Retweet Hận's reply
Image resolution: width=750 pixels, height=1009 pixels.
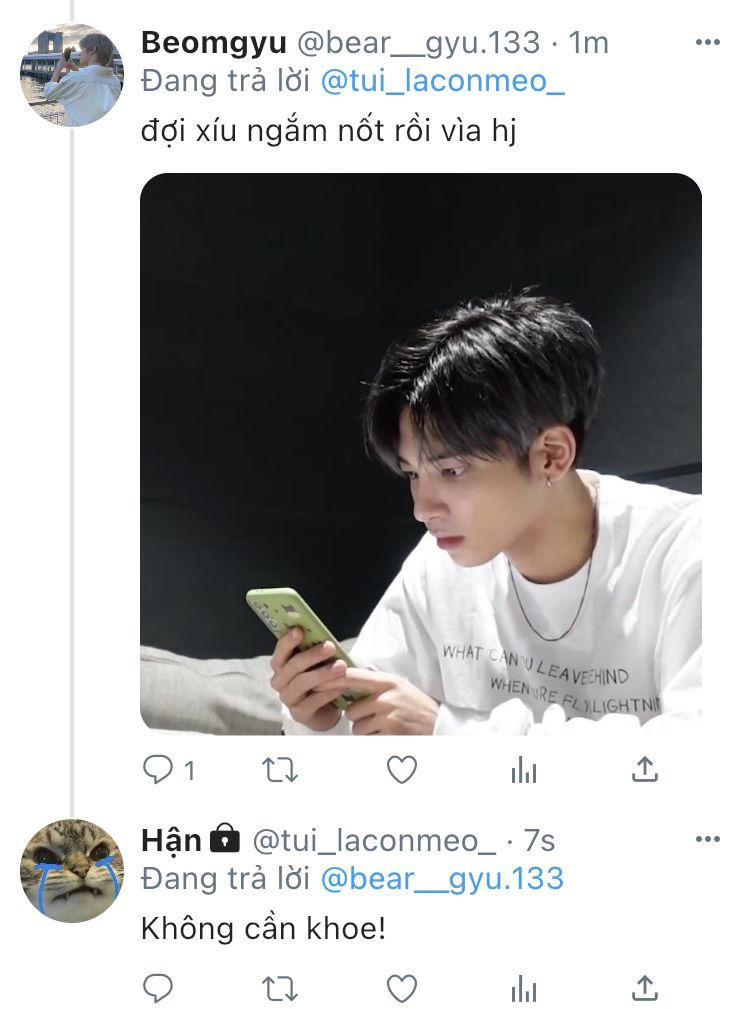tap(280, 988)
